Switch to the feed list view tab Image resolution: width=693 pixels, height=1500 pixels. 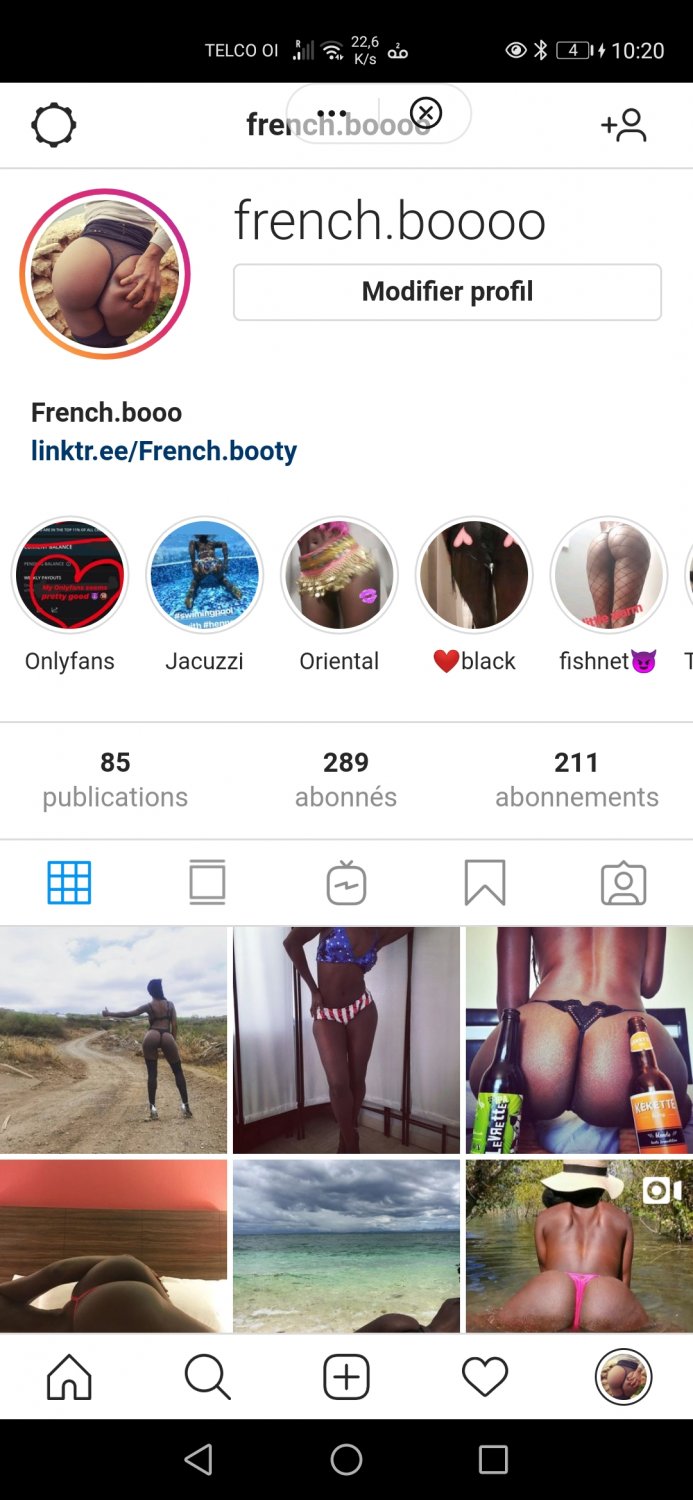(208, 883)
